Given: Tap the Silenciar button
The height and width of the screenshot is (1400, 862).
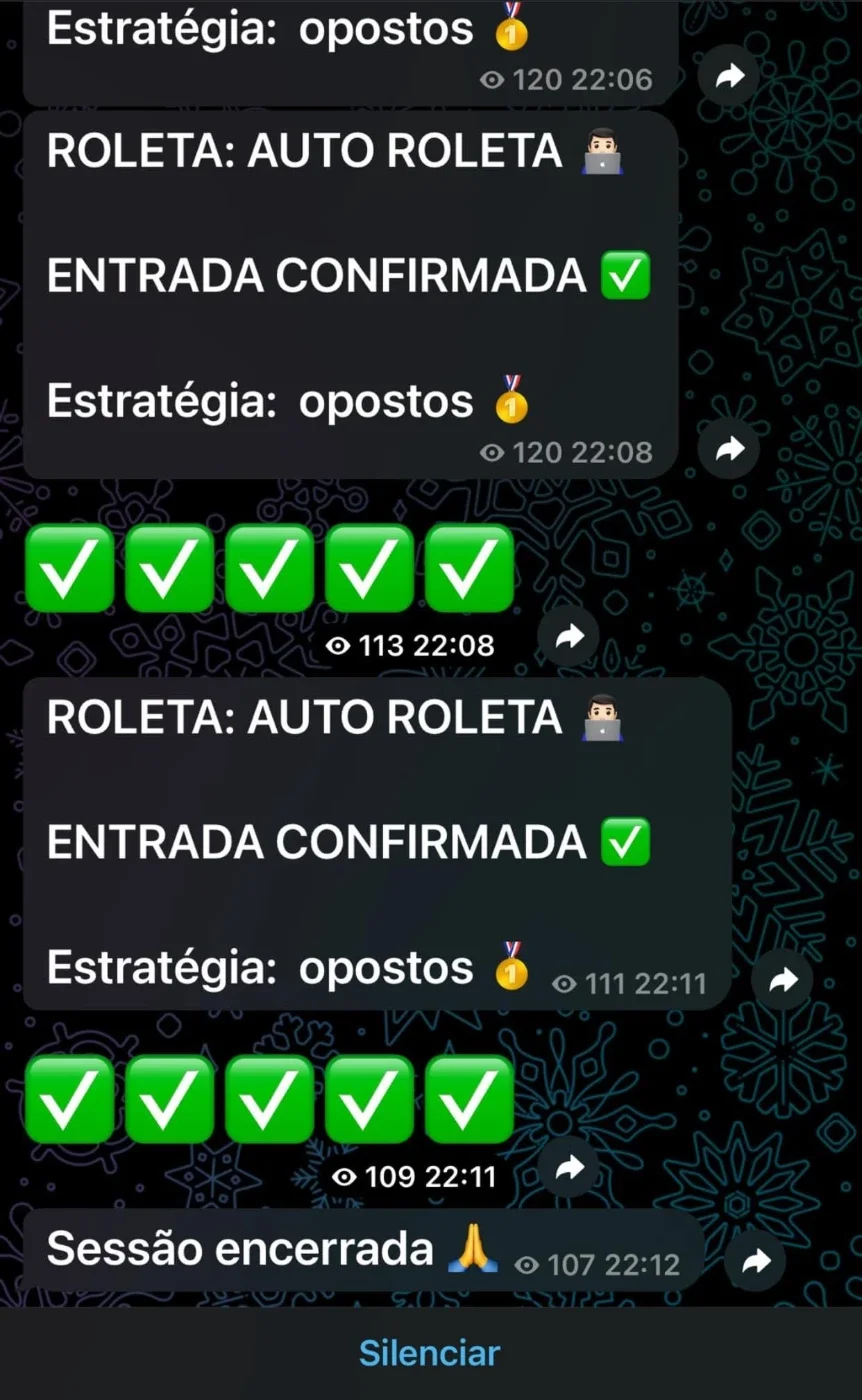Looking at the screenshot, I should (429, 1353).
